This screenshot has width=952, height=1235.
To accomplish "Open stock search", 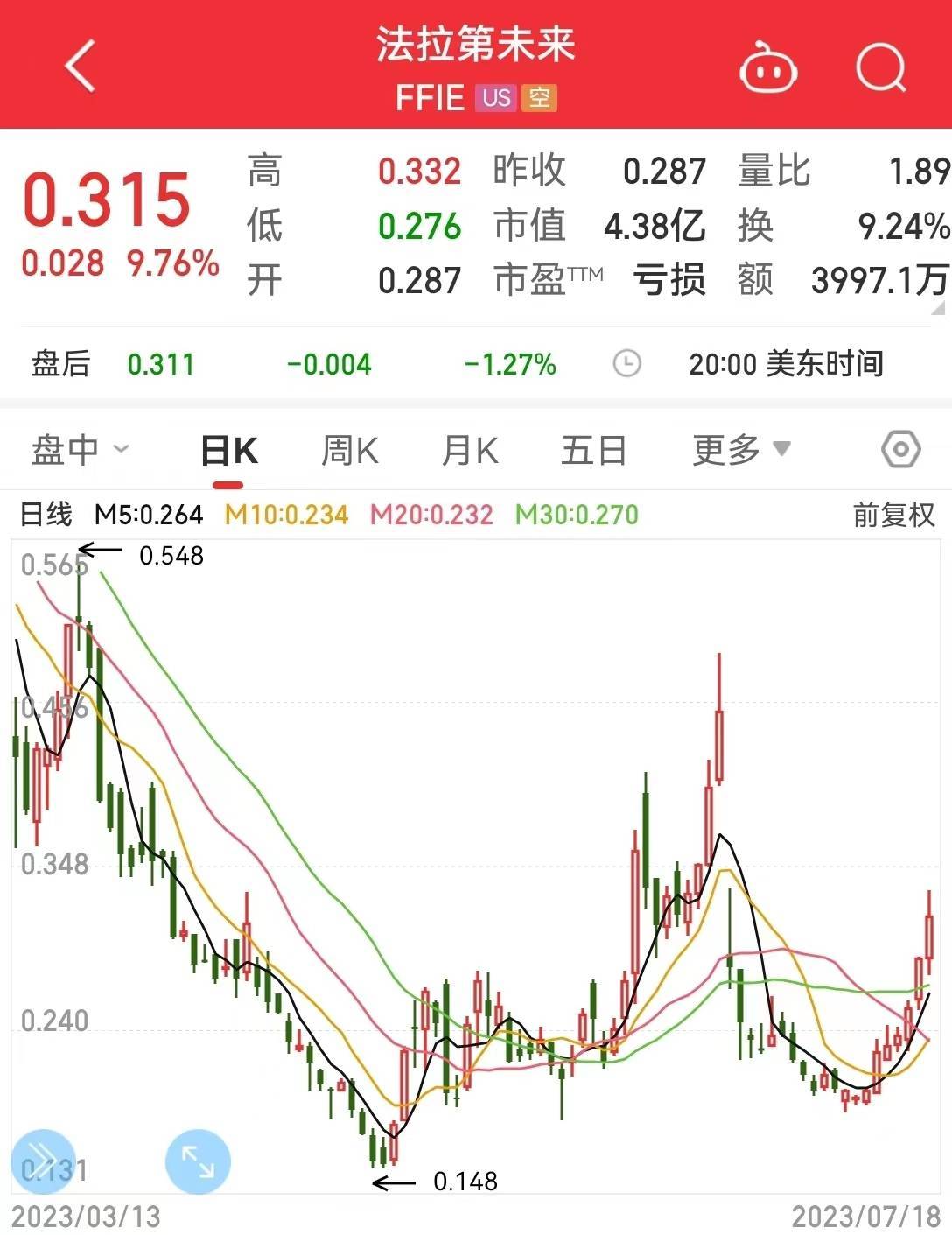I will coord(880,67).
